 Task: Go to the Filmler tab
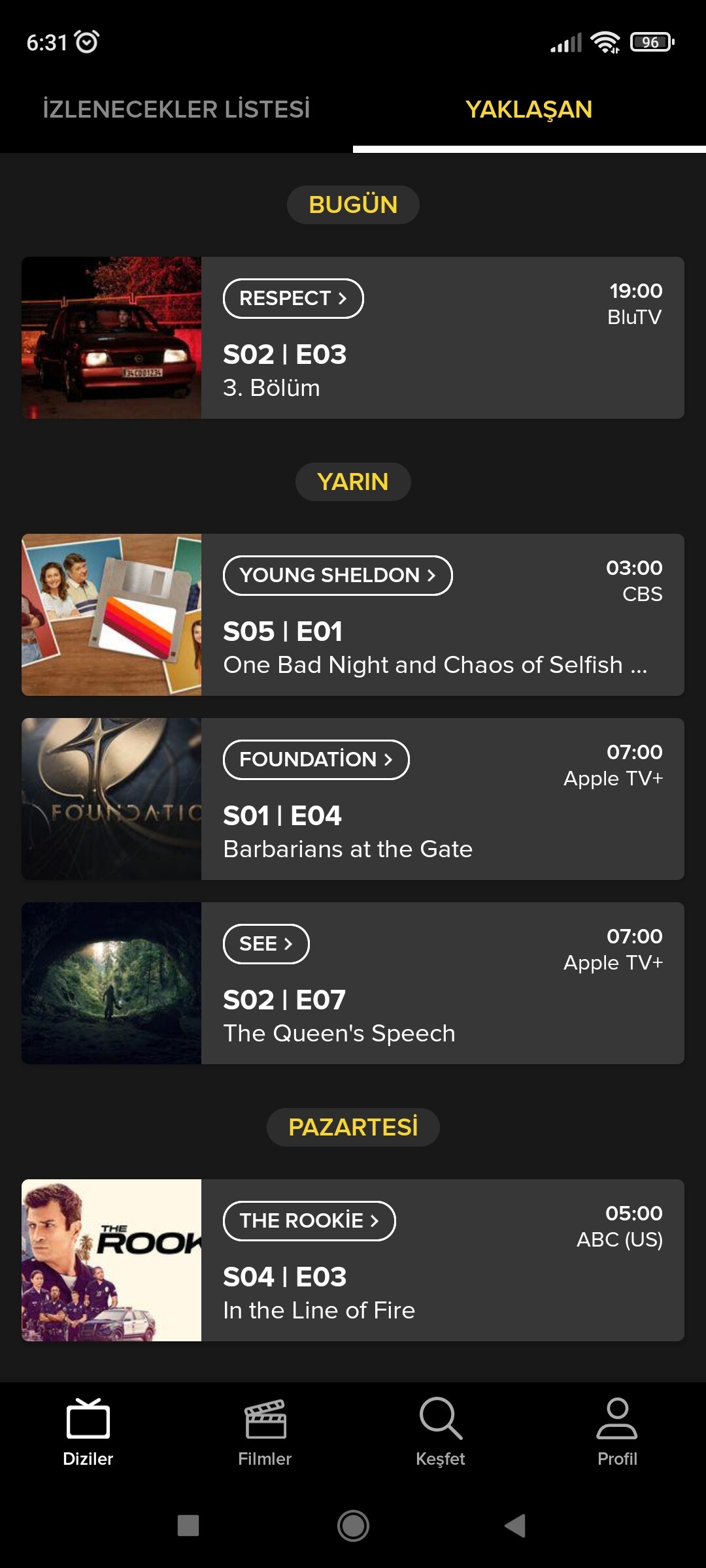pos(265,1432)
